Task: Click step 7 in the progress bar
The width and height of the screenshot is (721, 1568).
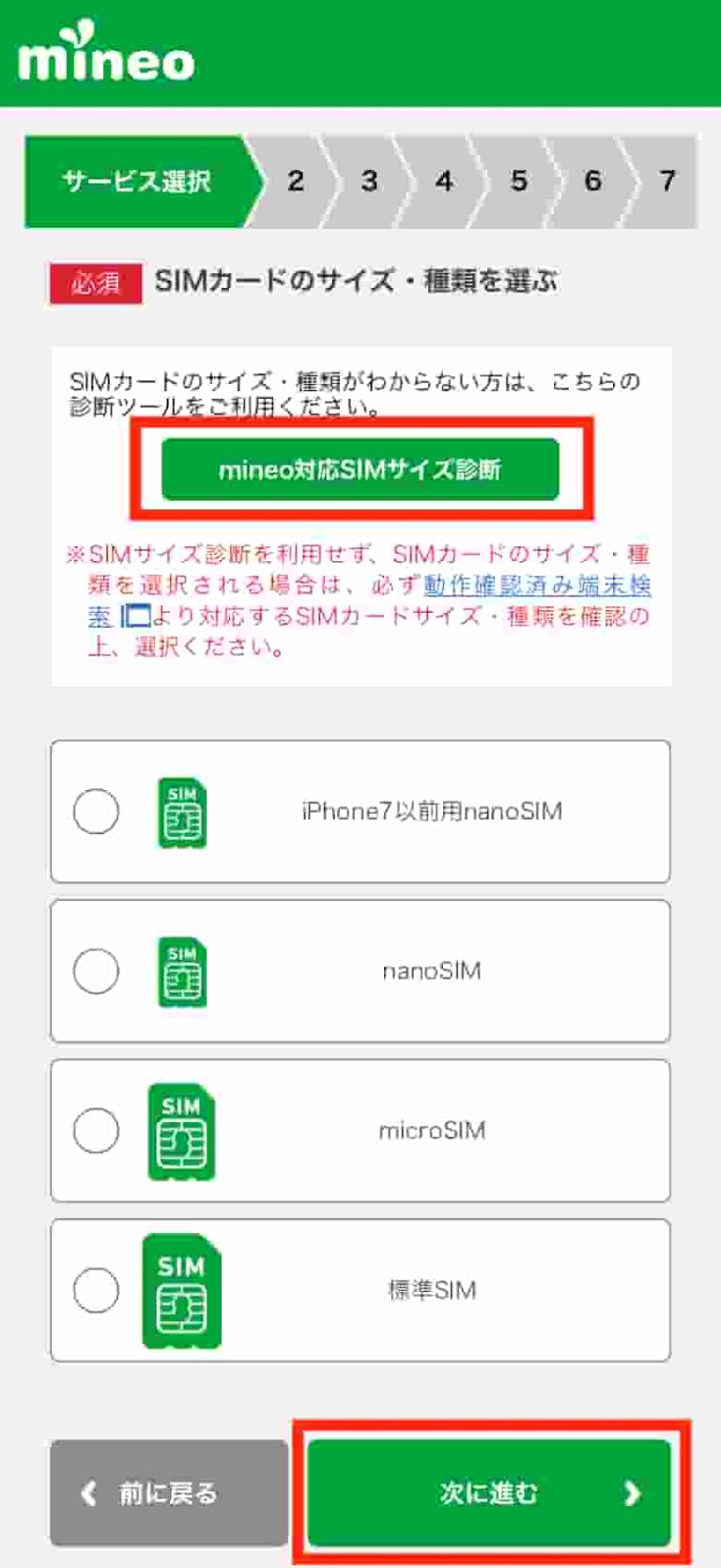Action: pos(667,179)
